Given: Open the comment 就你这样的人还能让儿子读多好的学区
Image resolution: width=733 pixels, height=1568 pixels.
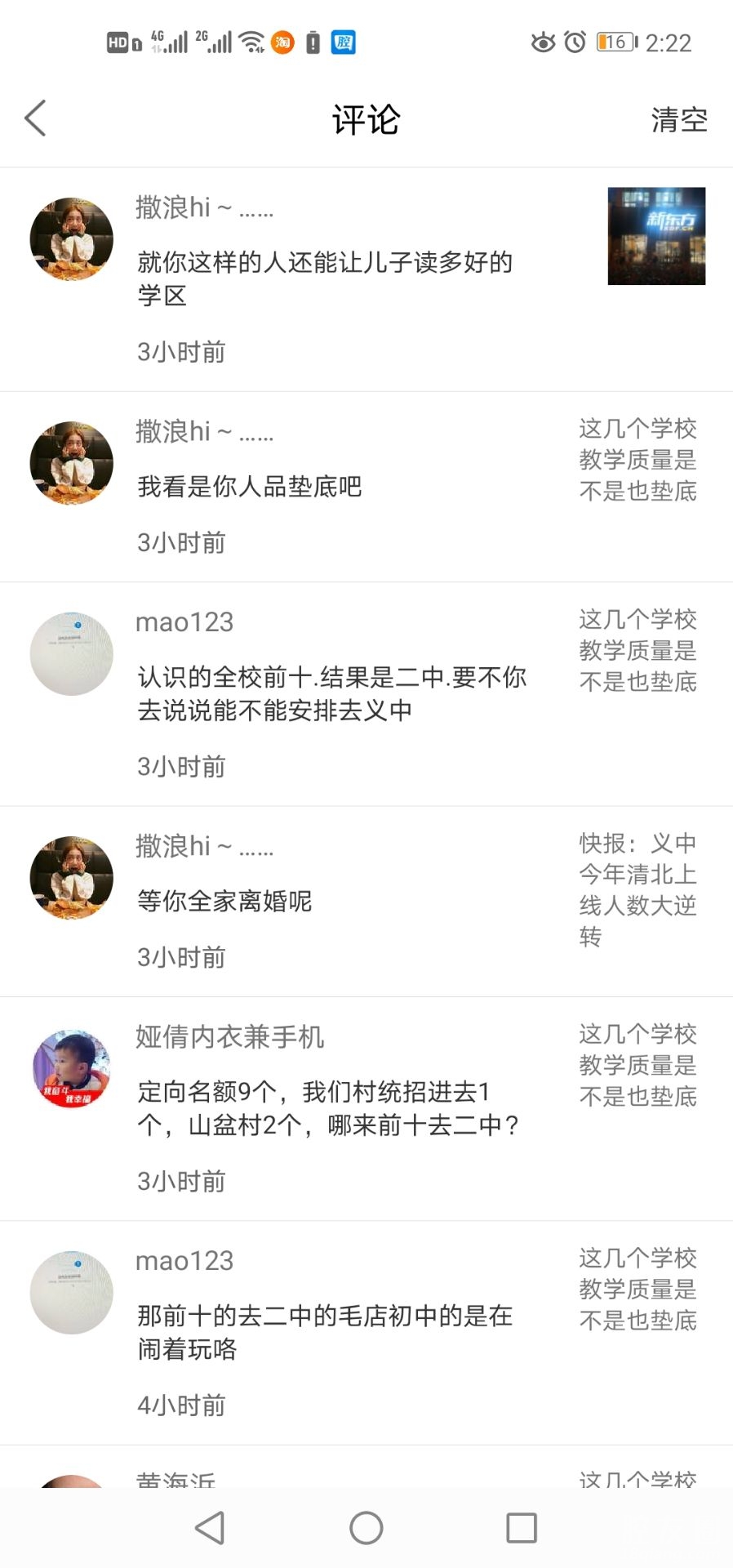Looking at the screenshot, I should click(325, 278).
